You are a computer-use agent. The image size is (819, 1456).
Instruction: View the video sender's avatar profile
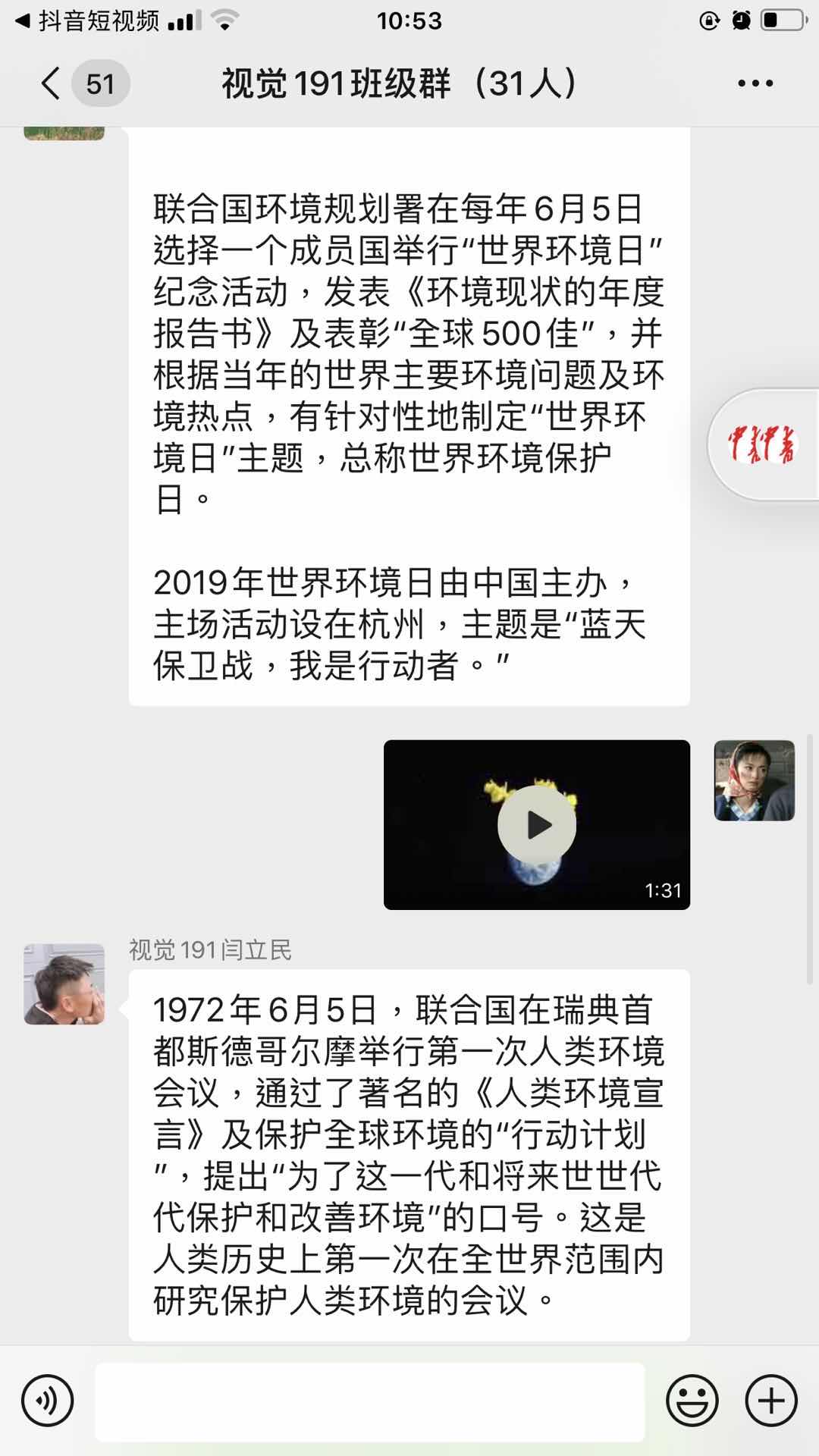[x=755, y=780]
